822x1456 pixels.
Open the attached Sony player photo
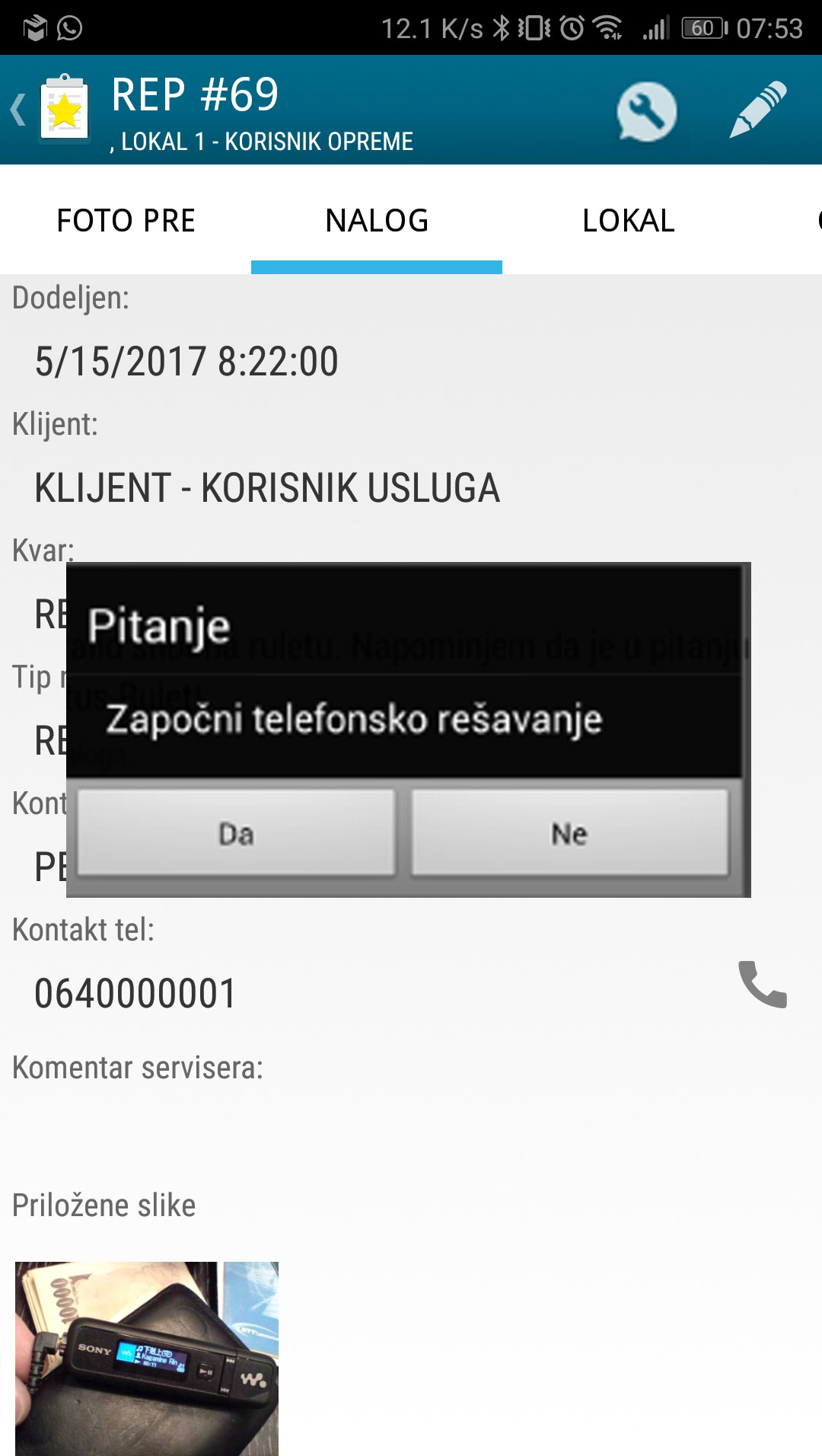(x=147, y=1358)
